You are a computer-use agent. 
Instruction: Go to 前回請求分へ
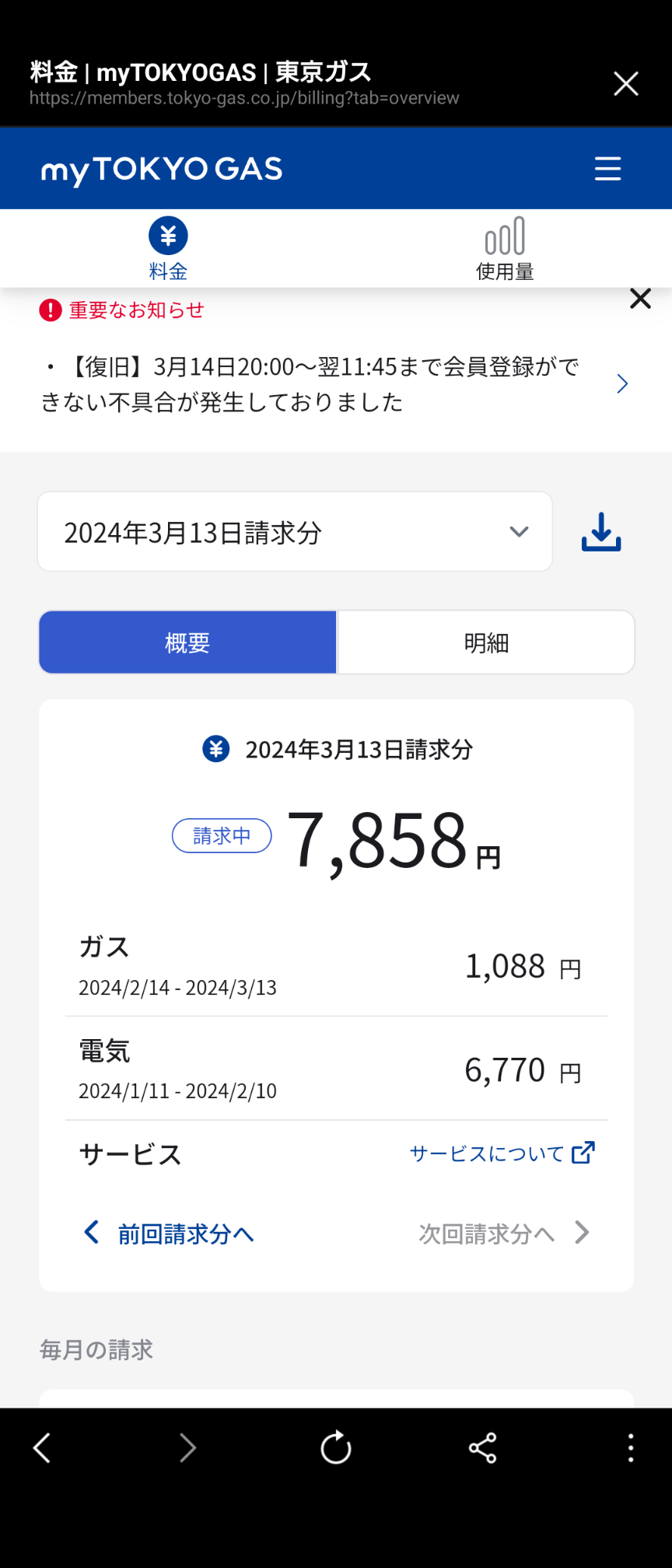(170, 1234)
